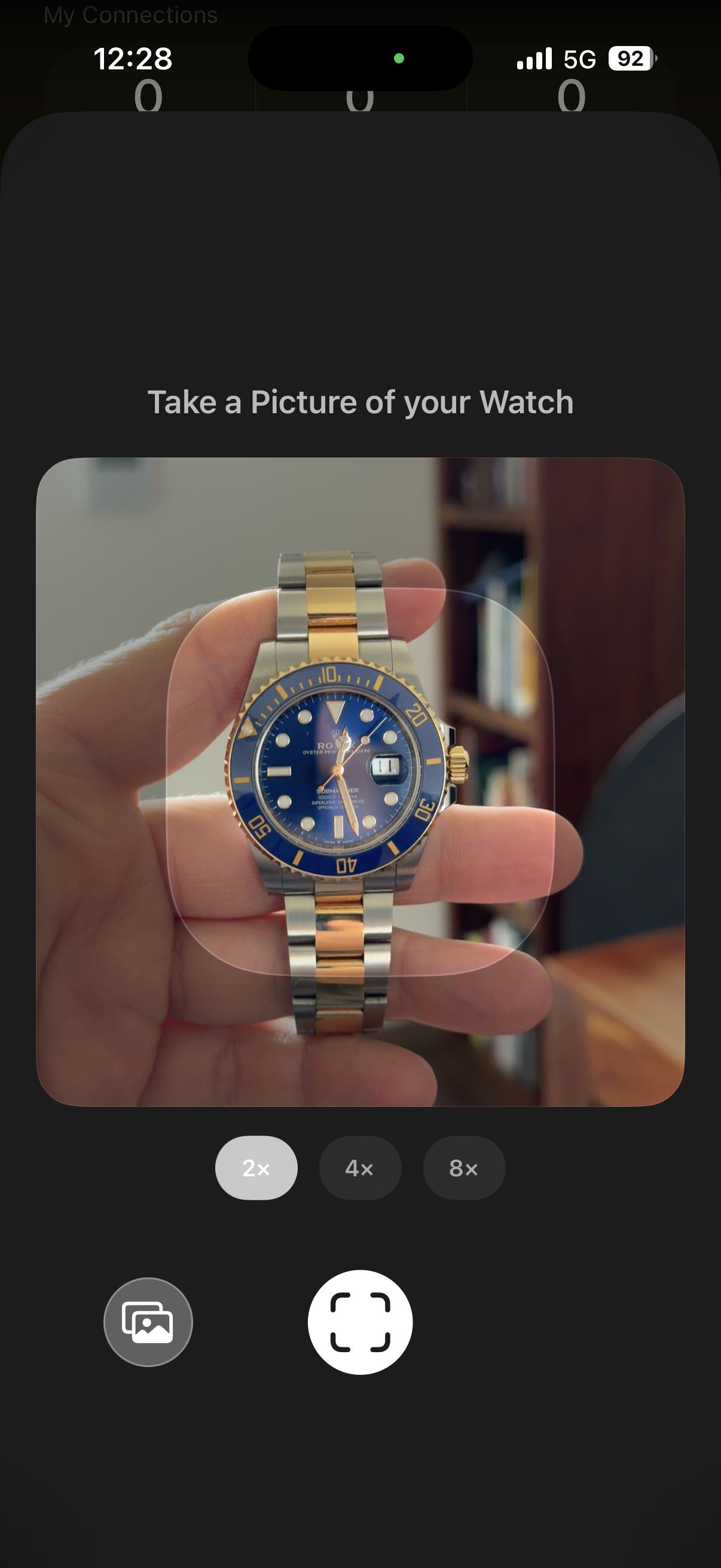721x1568 pixels.
Task: Select the 2× zoom level
Action: [256, 1167]
